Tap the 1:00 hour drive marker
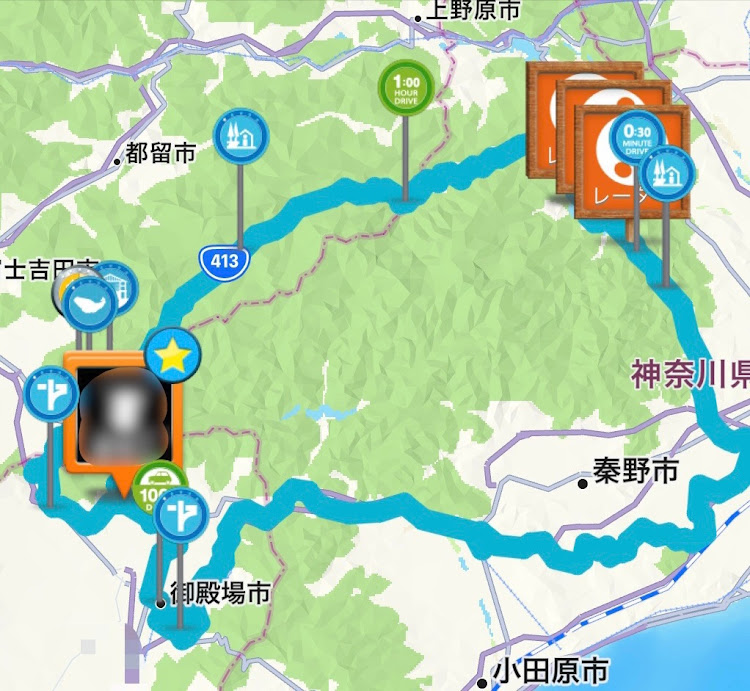 [x=406, y=88]
